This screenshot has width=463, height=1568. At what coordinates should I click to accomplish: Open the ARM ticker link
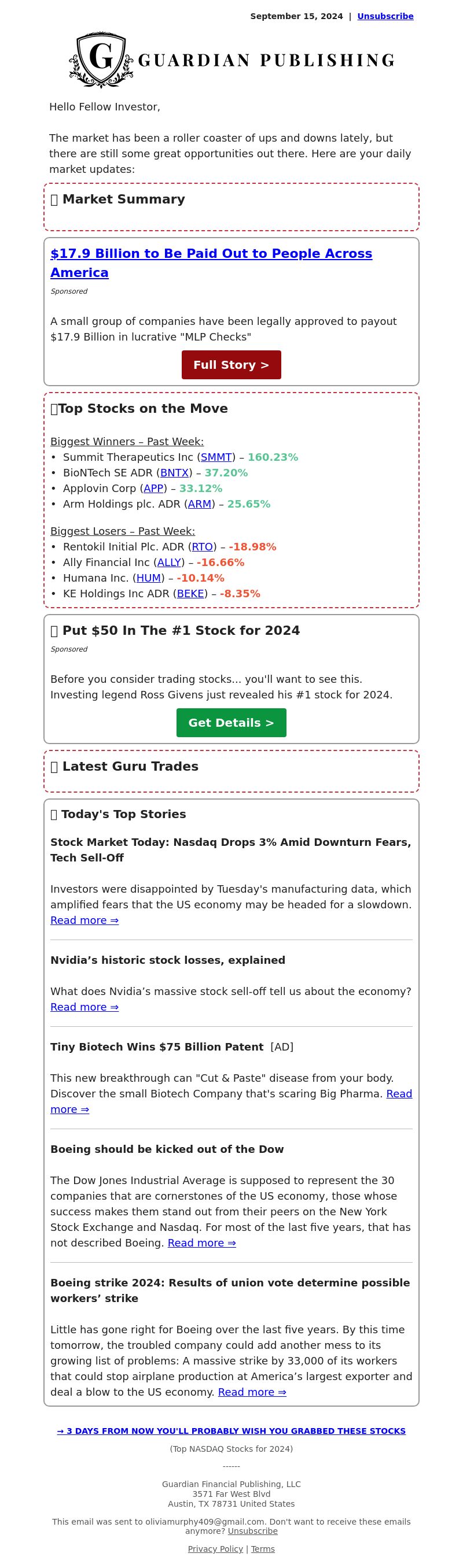(x=199, y=505)
